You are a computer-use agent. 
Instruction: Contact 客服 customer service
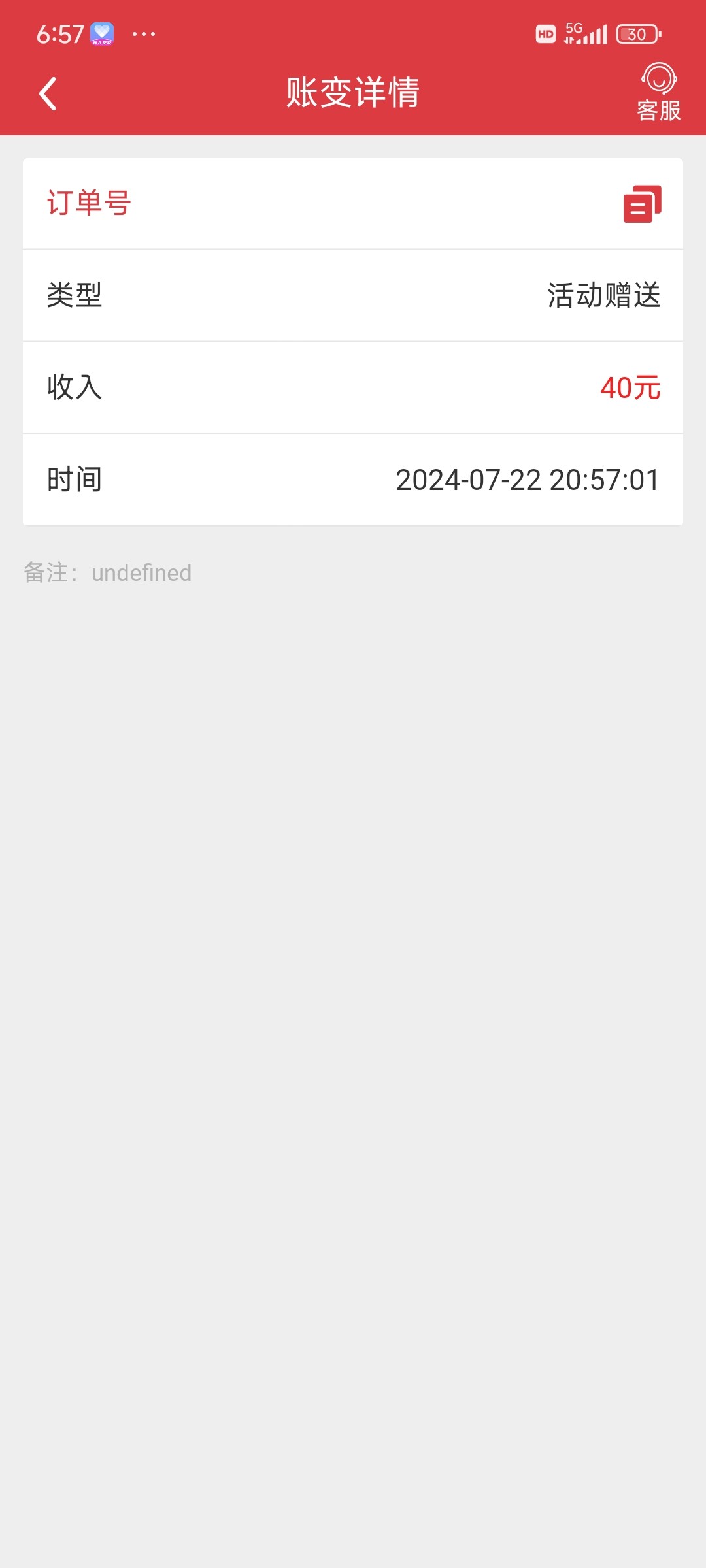(658, 93)
